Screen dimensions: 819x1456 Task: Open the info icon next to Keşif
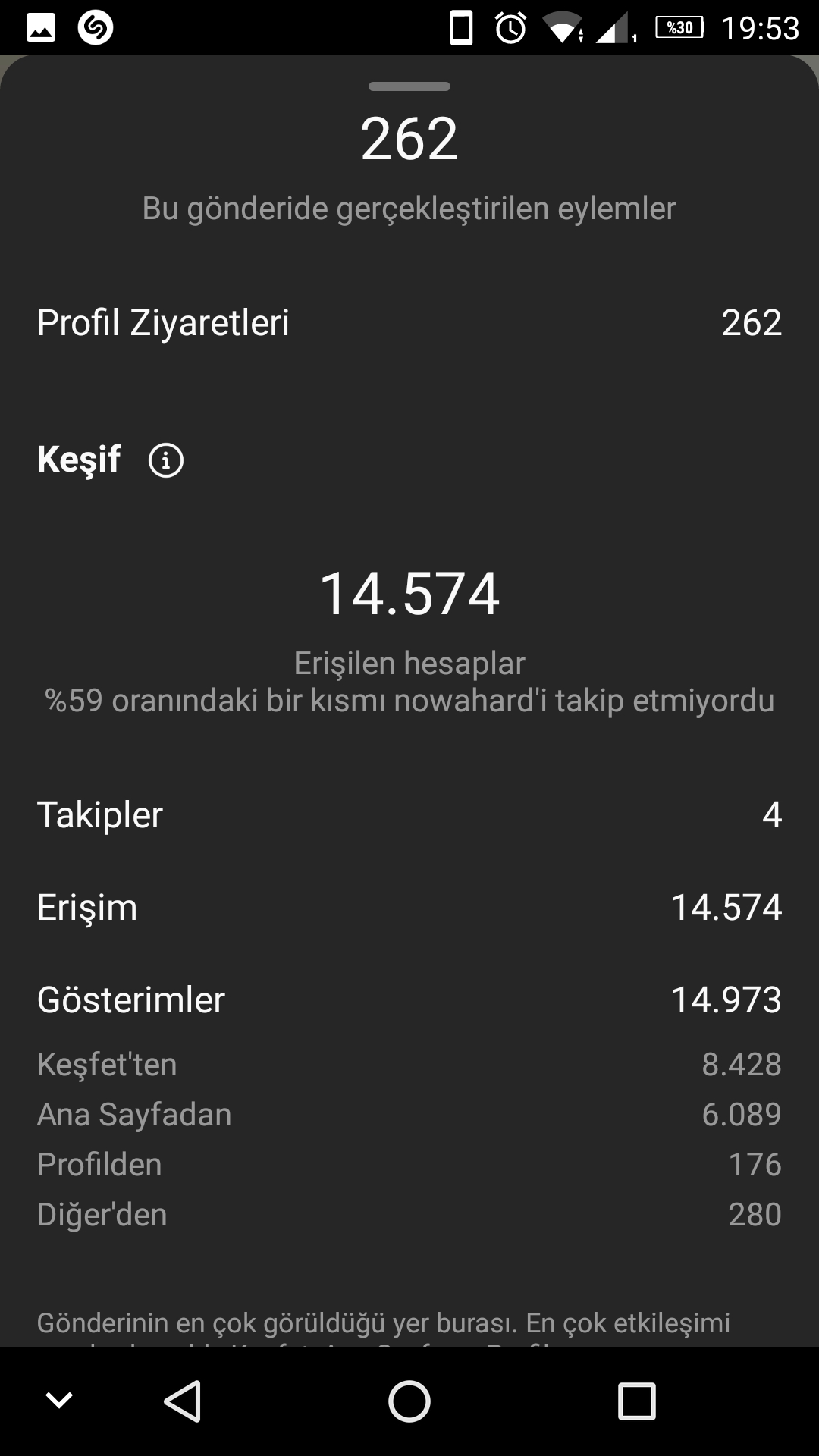pos(165,460)
